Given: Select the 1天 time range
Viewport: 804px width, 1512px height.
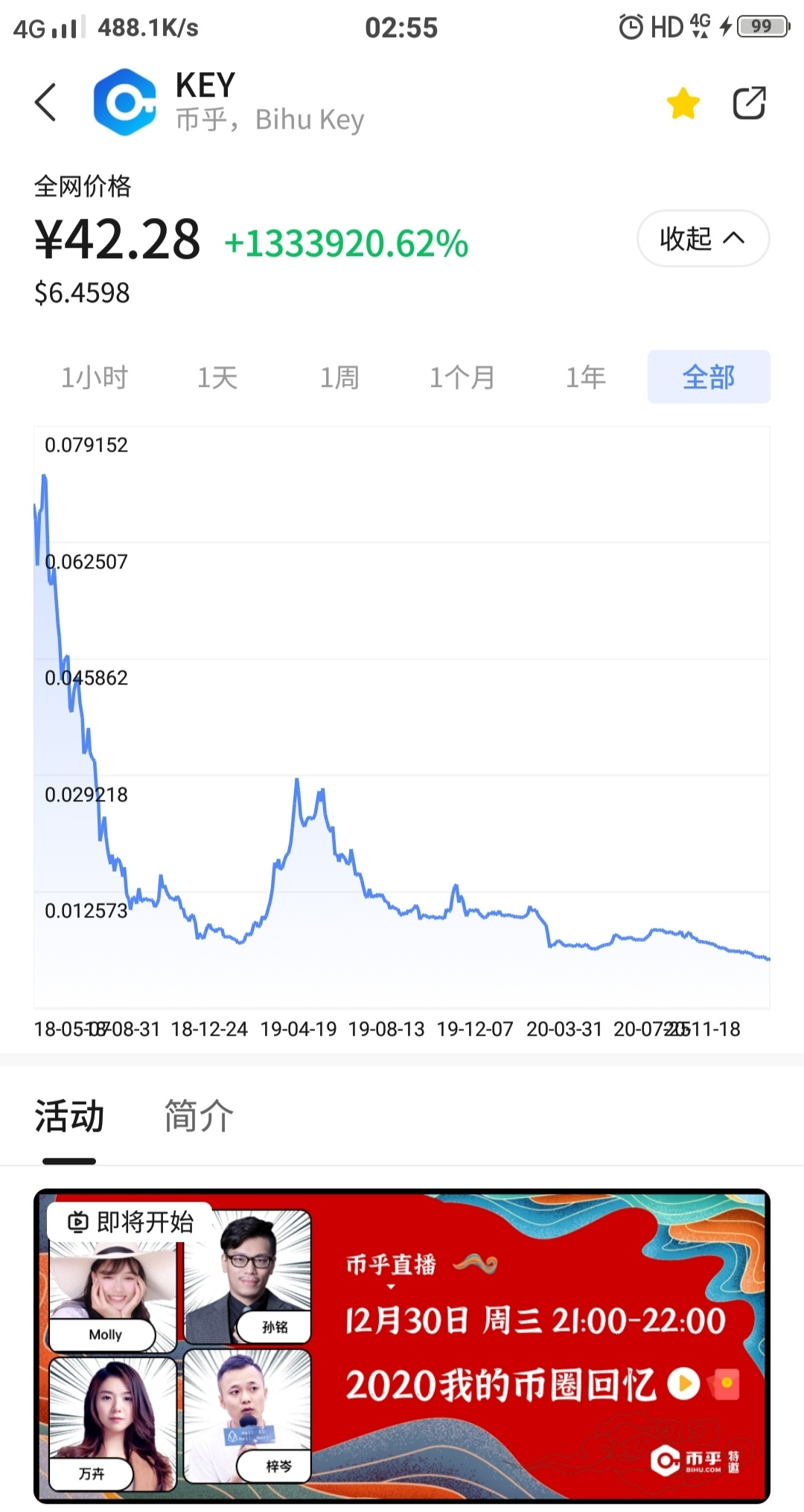Looking at the screenshot, I should (x=217, y=377).
